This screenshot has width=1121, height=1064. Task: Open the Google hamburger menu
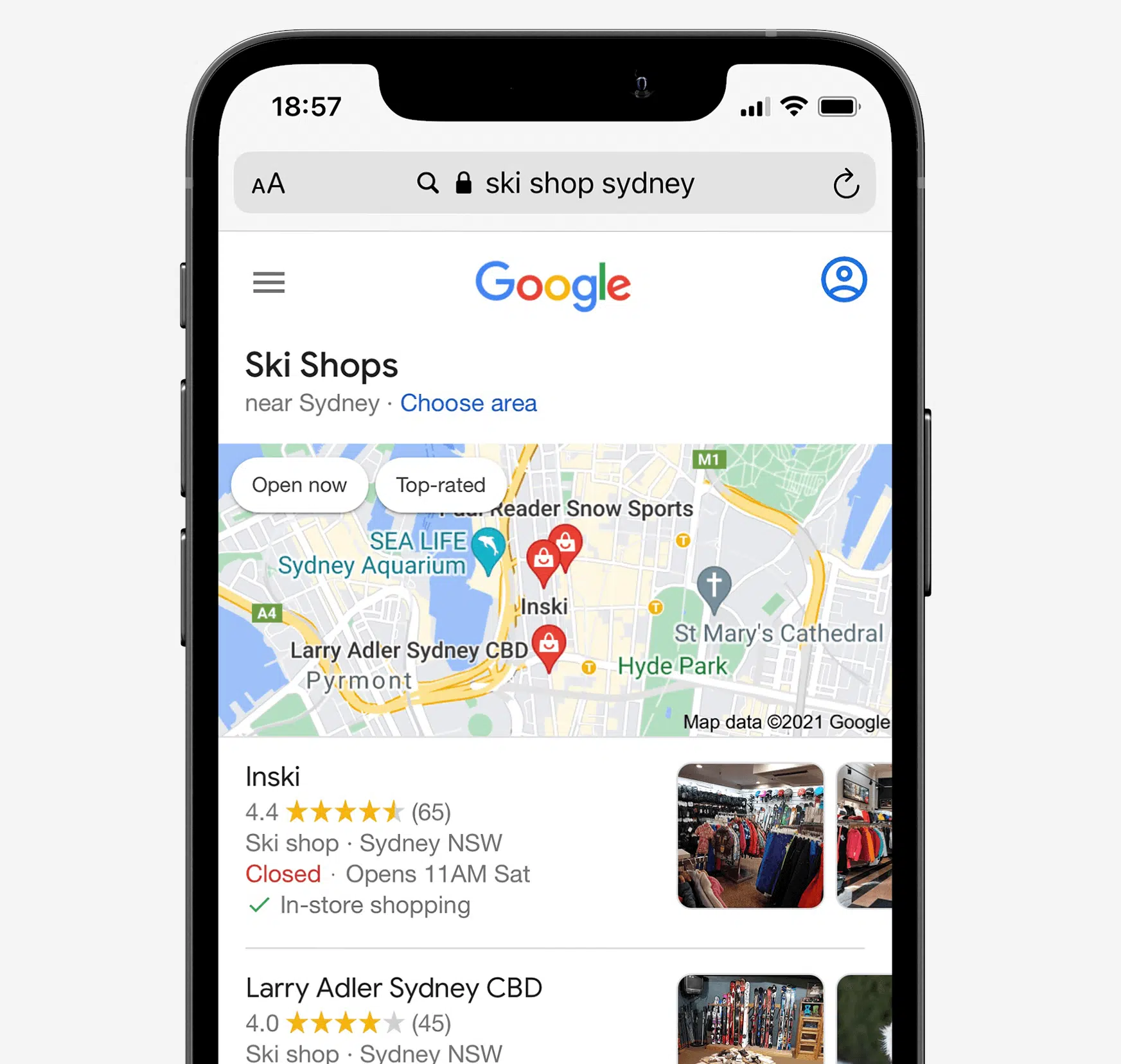click(269, 282)
